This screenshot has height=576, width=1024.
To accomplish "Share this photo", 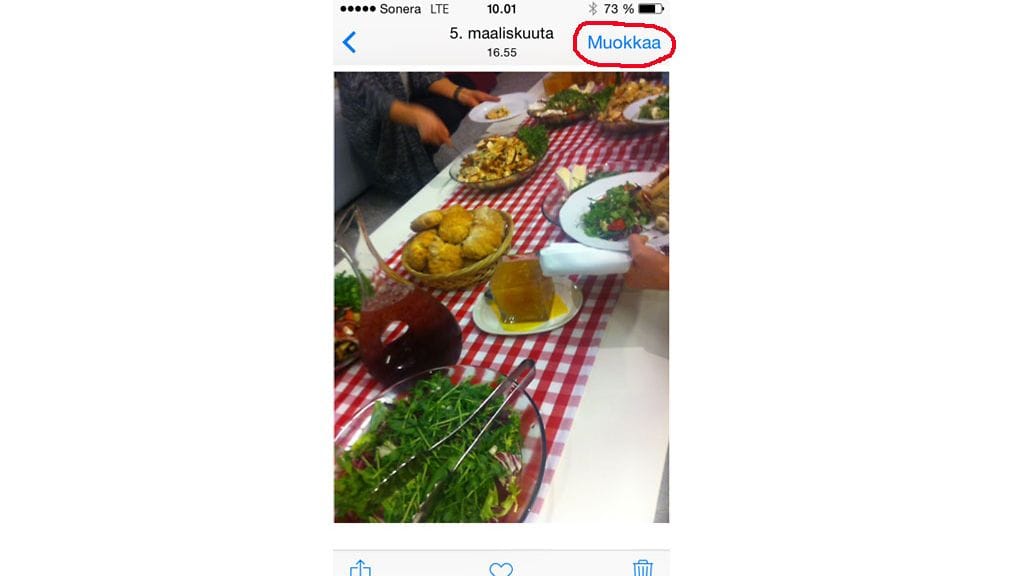I will click(360, 568).
